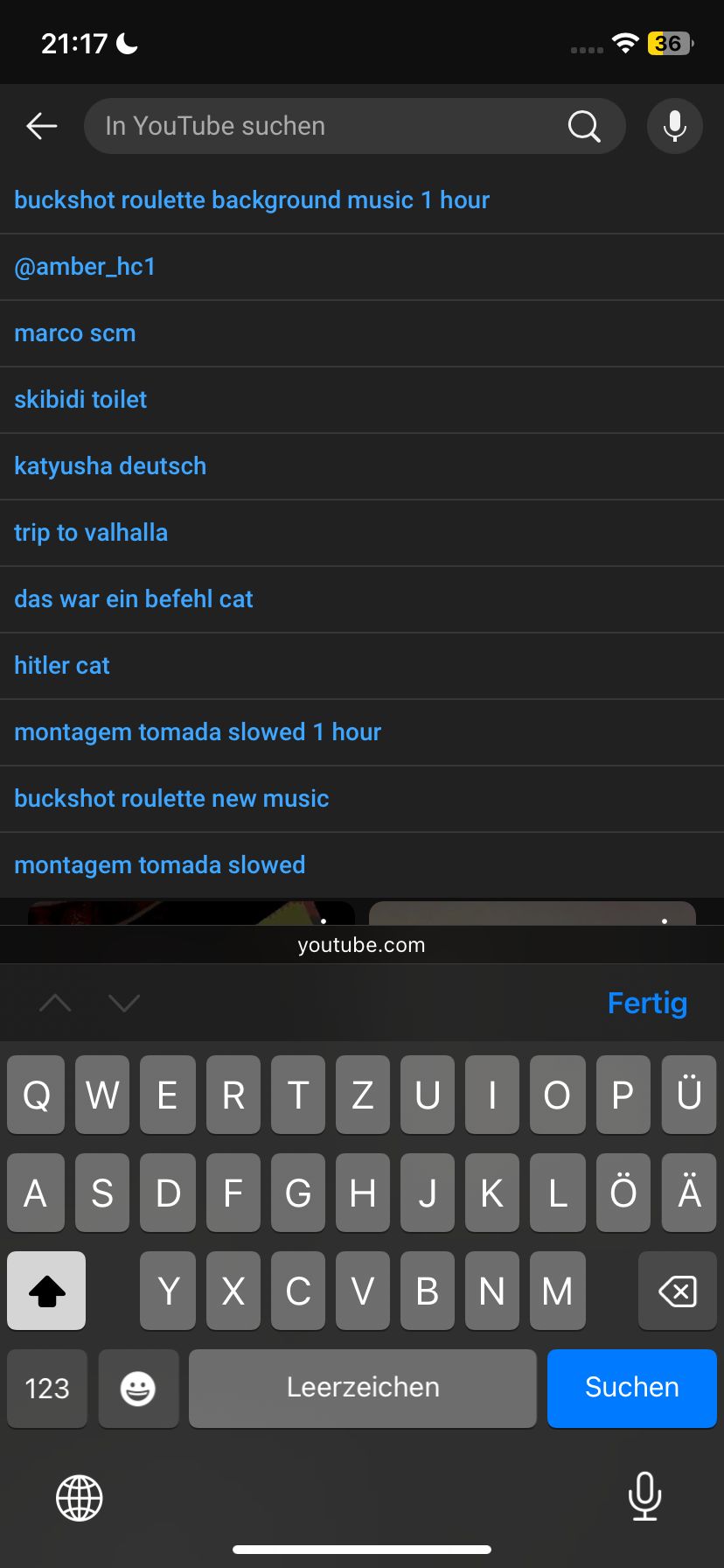Dismiss keyboard with 'Fertig'
Viewport: 724px width, 1568px height.
(x=647, y=1003)
